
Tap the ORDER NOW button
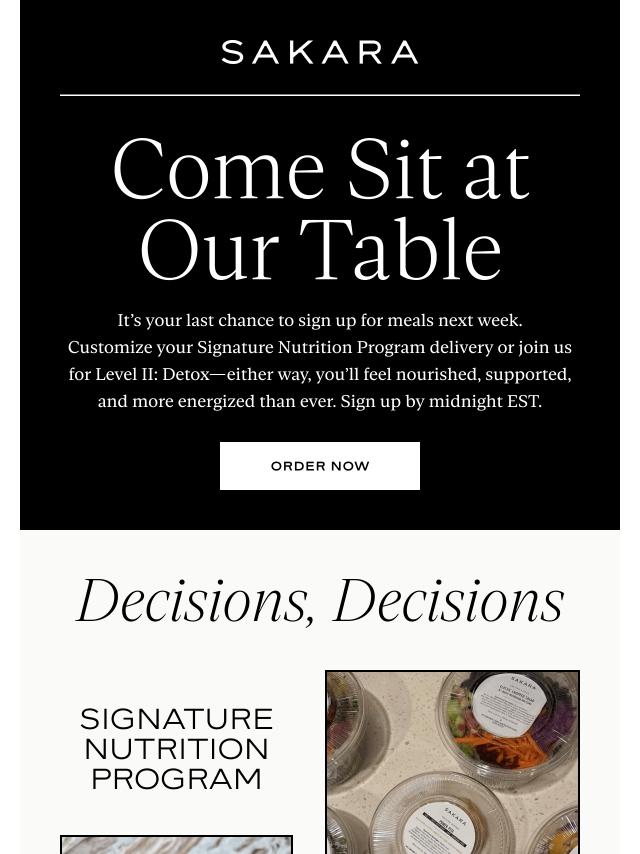click(320, 466)
